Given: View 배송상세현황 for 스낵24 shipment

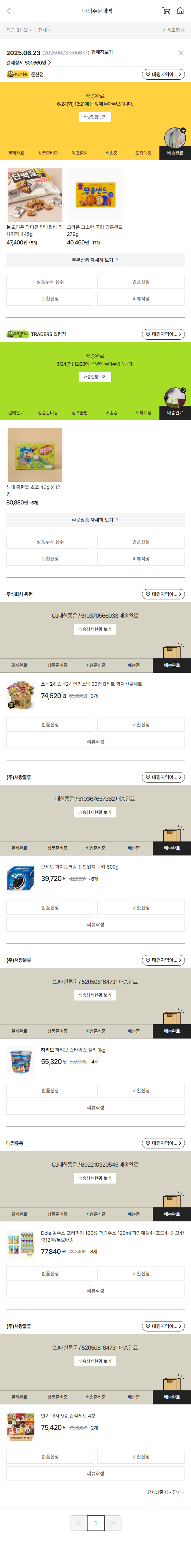Looking at the screenshot, I should click(95, 629).
